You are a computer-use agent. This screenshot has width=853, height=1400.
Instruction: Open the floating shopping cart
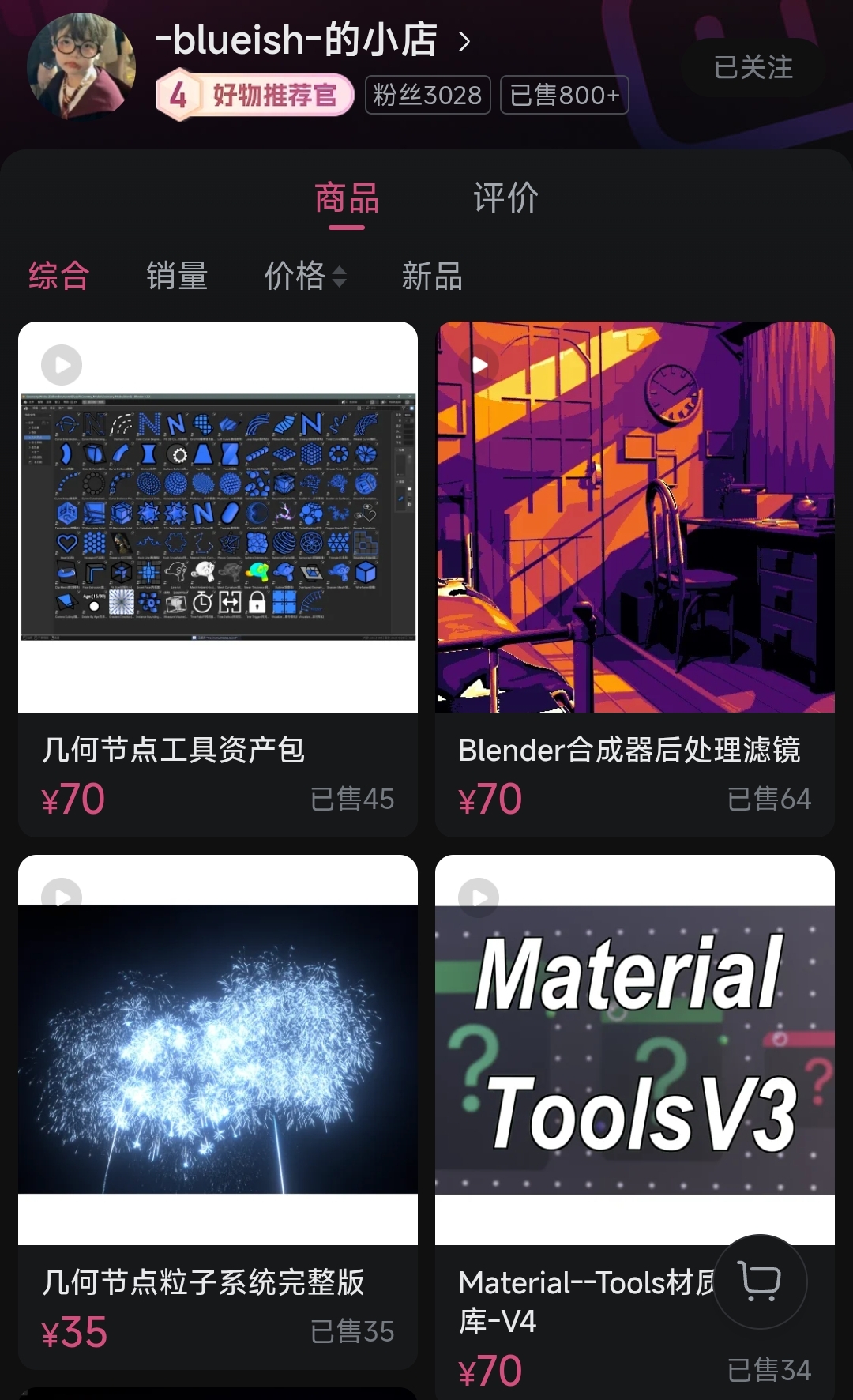(760, 1281)
